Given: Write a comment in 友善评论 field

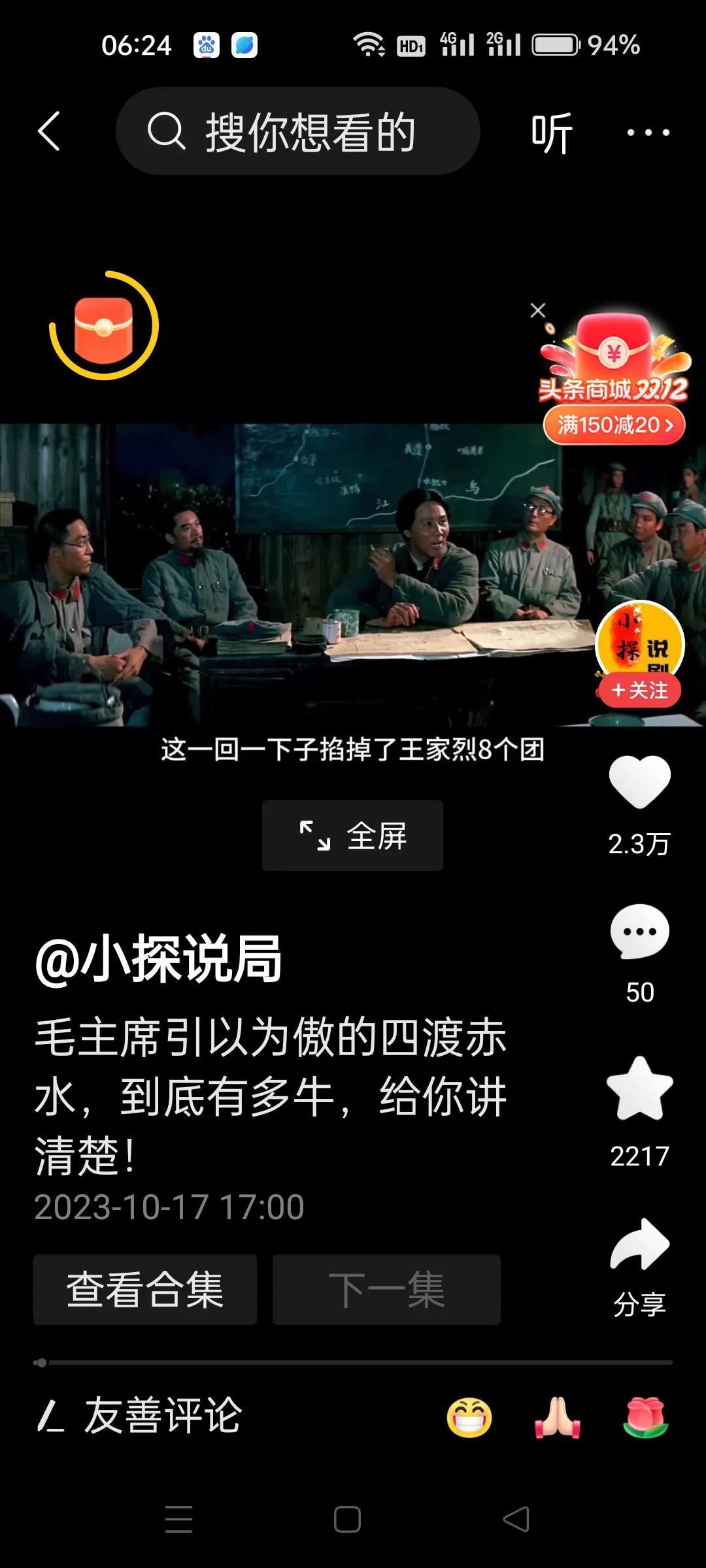Looking at the screenshot, I should coord(163,1416).
